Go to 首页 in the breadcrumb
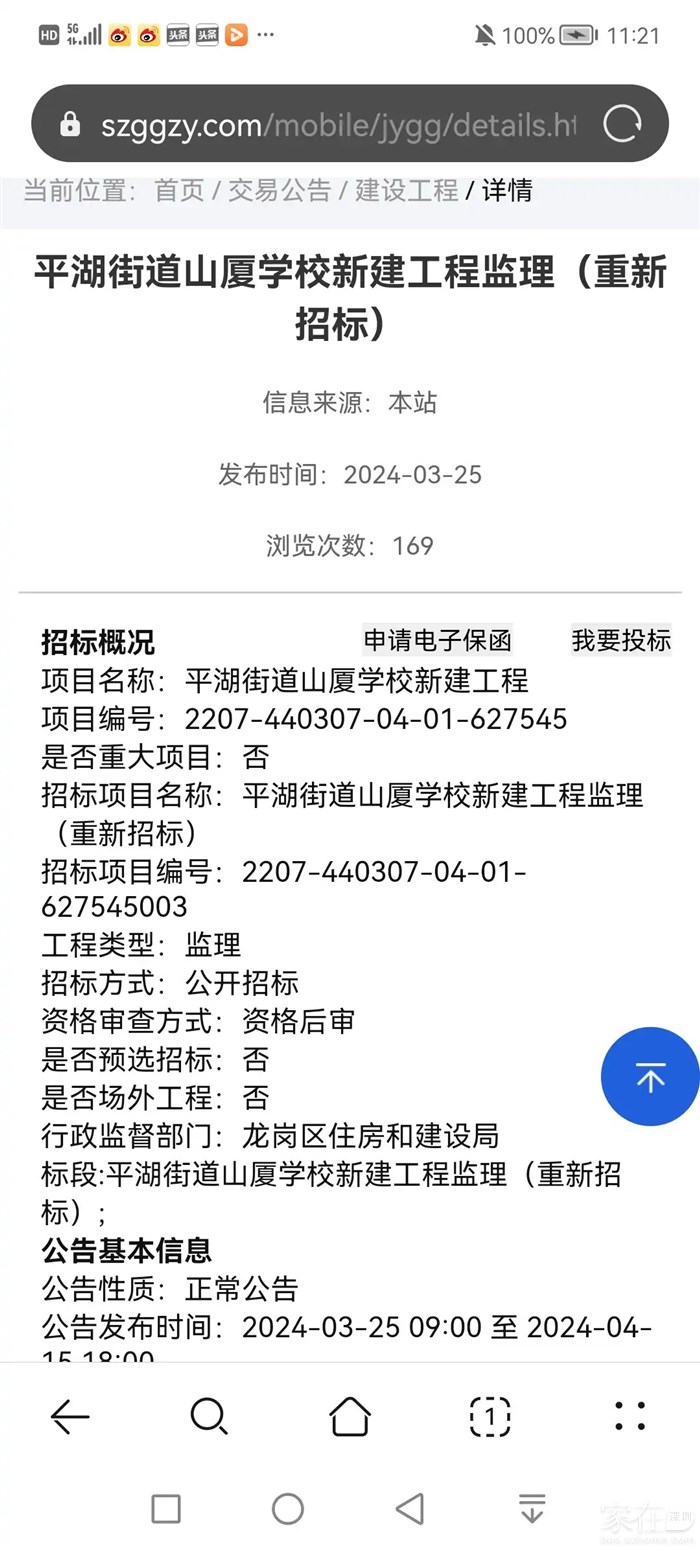 [x=179, y=190]
